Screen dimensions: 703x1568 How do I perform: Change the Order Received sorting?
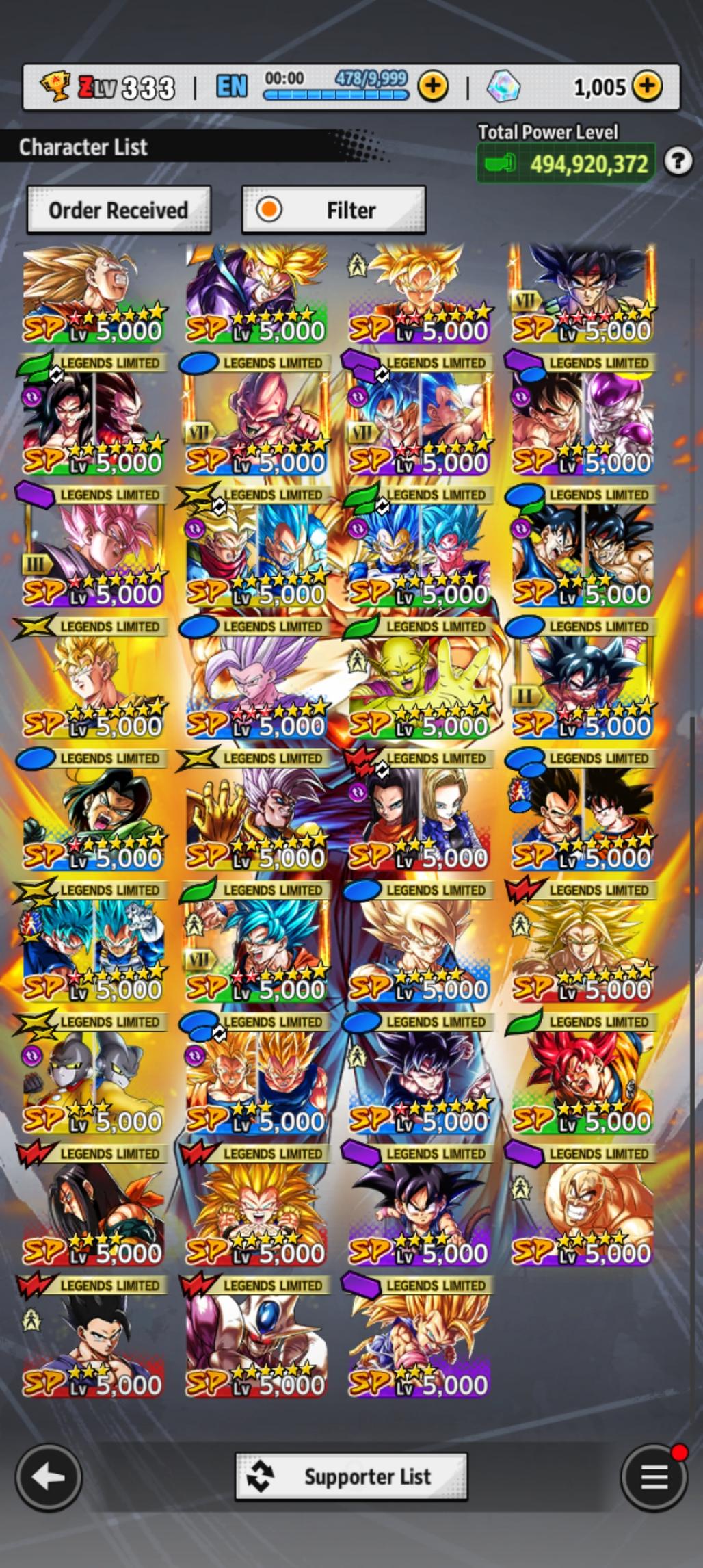pos(118,210)
